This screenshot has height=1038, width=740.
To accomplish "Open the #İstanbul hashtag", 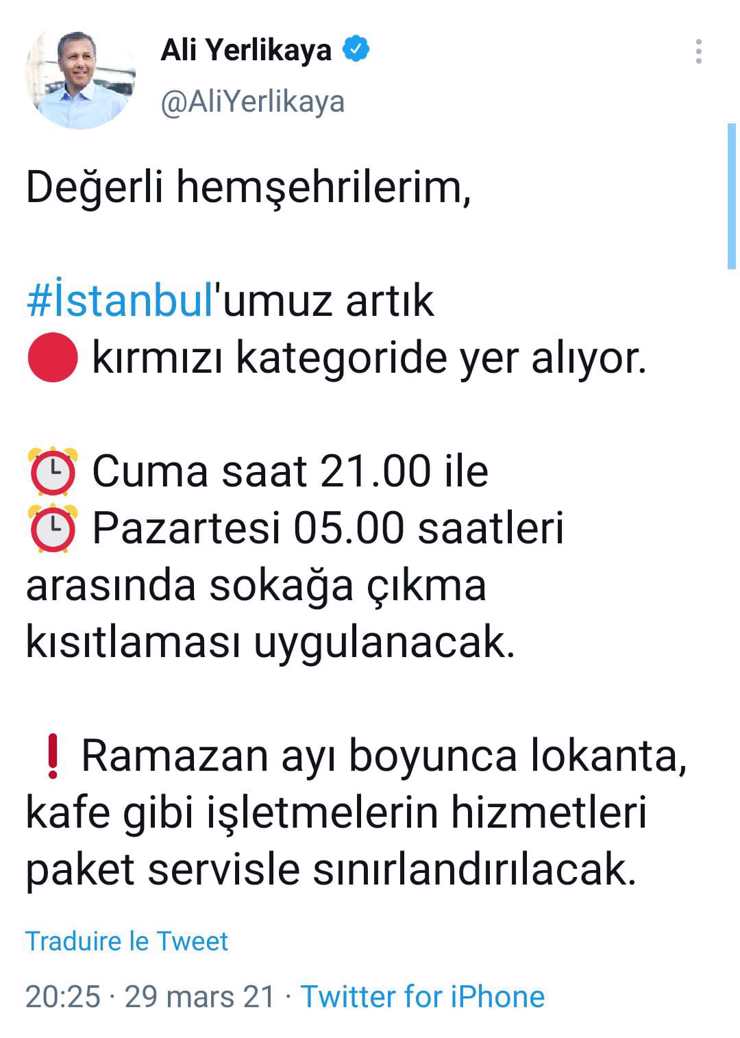I will click(x=121, y=300).
